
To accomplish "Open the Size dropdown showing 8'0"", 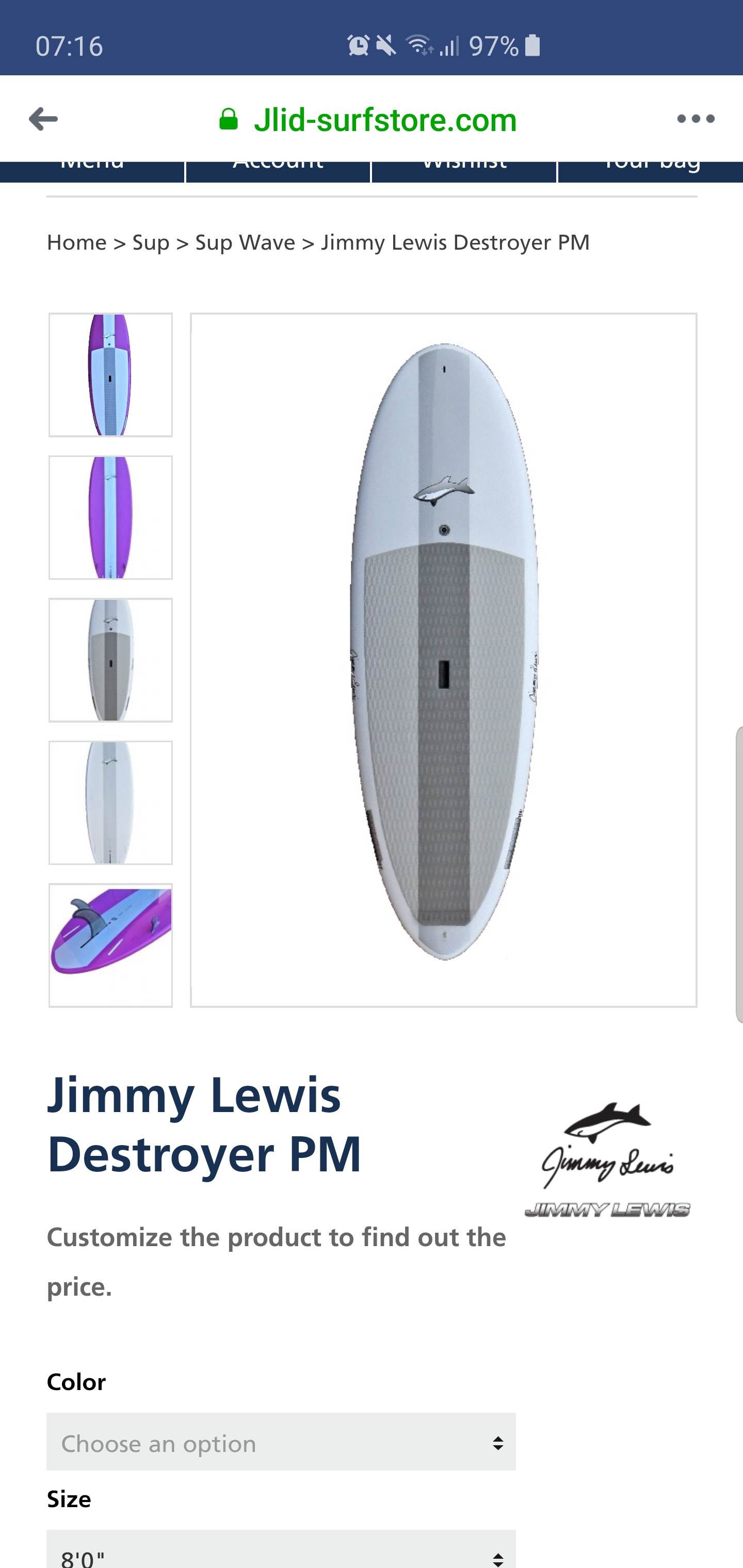I will [x=281, y=1552].
